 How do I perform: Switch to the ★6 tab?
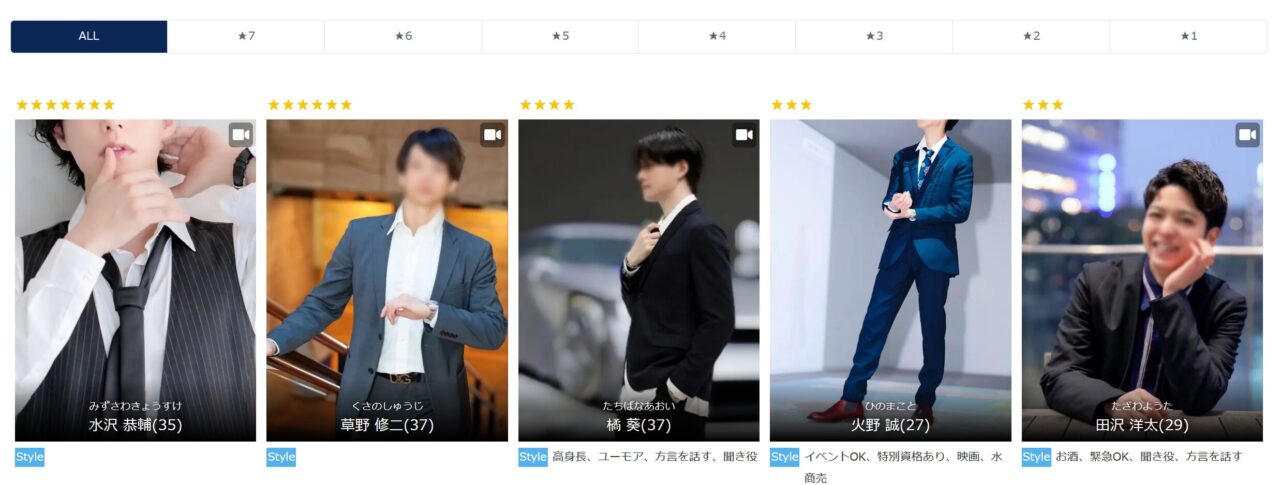pos(403,36)
